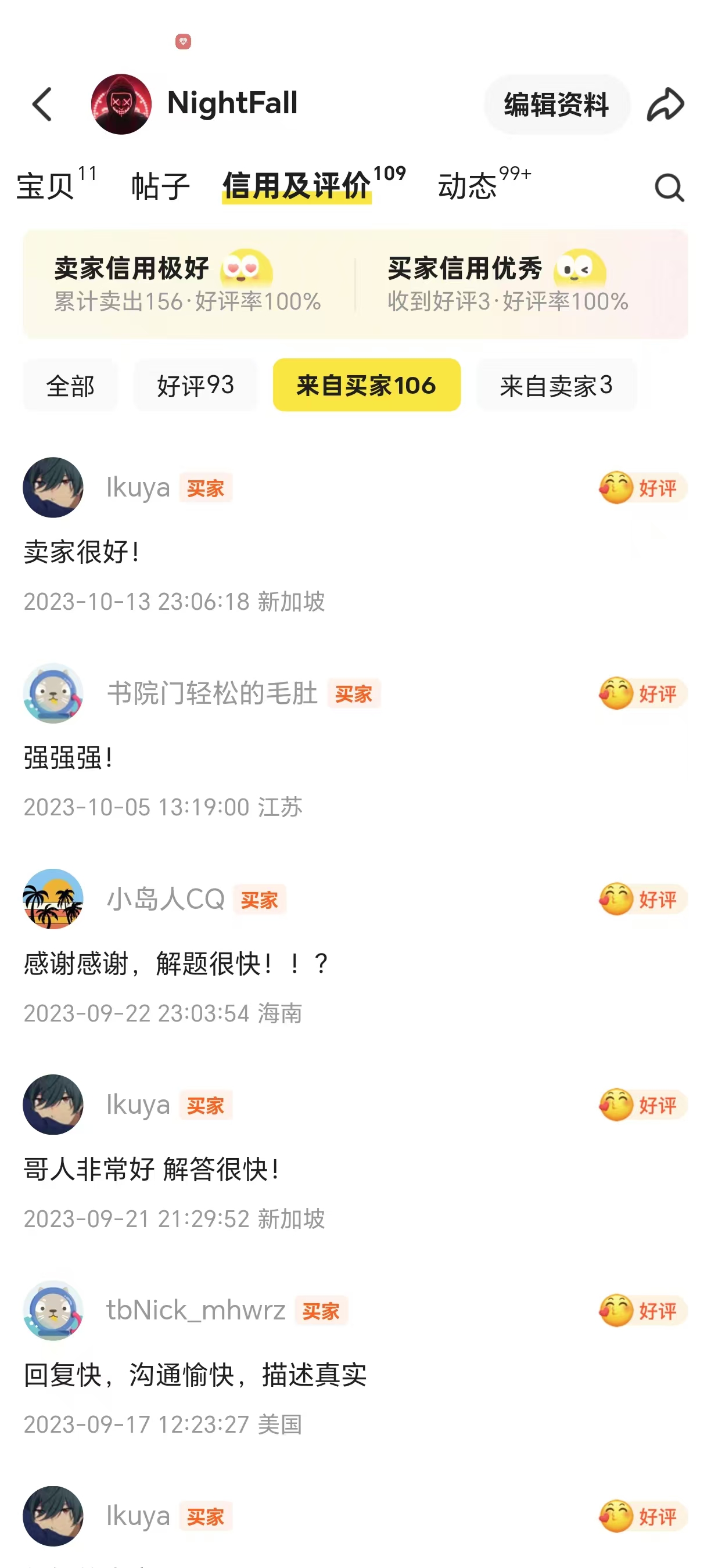The height and width of the screenshot is (1568, 711).
Task: Click 书院门轻松的毛肚's avatar
Action: click(53, 693)
